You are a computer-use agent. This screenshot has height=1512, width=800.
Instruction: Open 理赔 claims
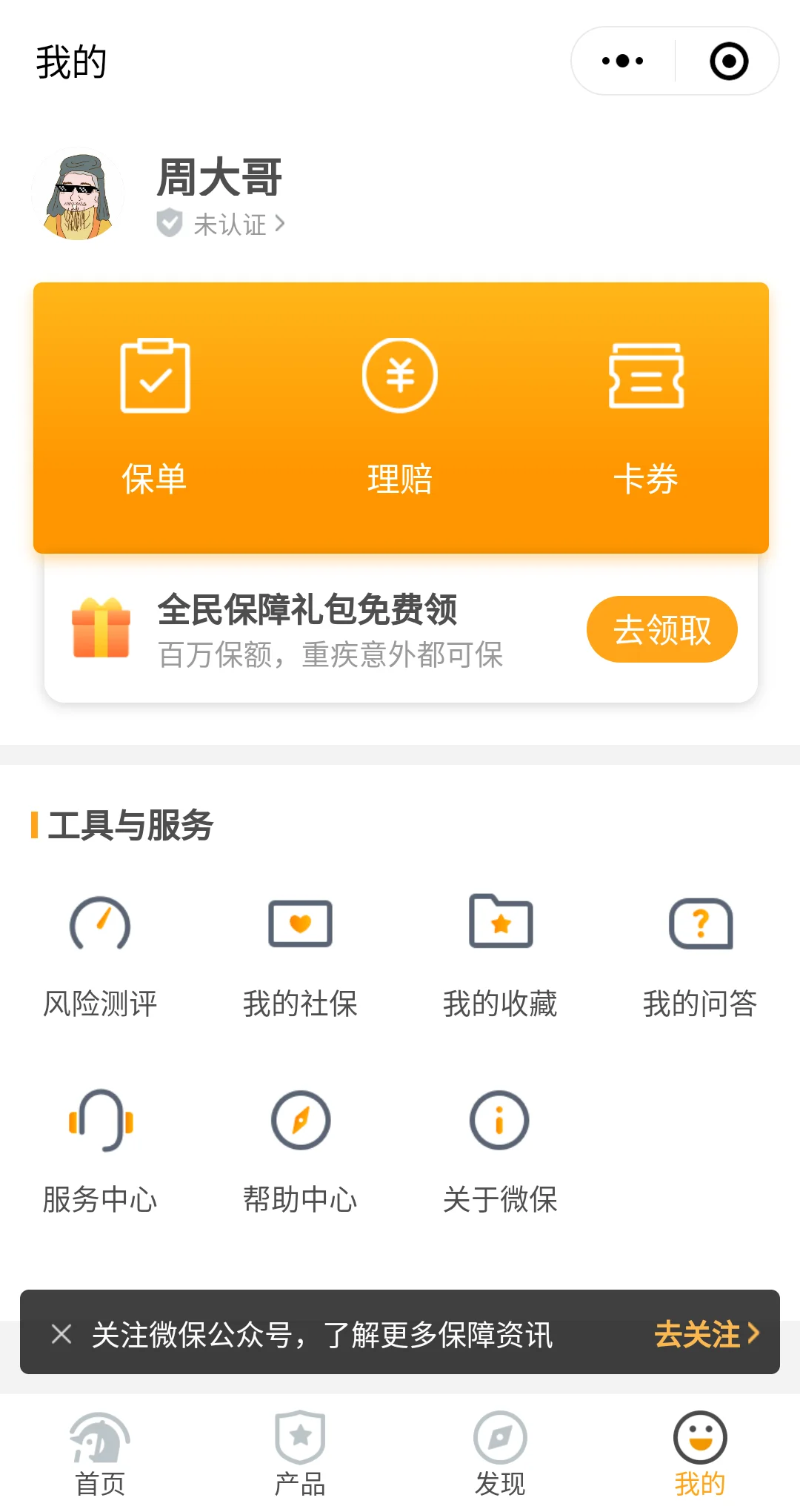click(400, 415)
